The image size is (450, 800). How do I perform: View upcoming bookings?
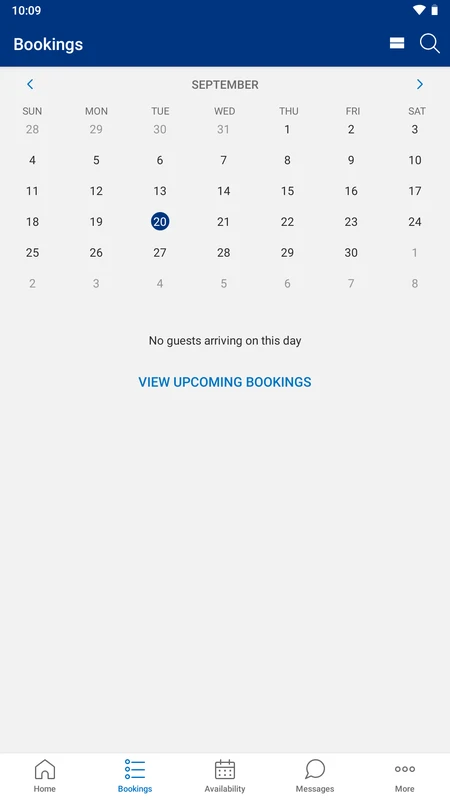pos(225,382)
